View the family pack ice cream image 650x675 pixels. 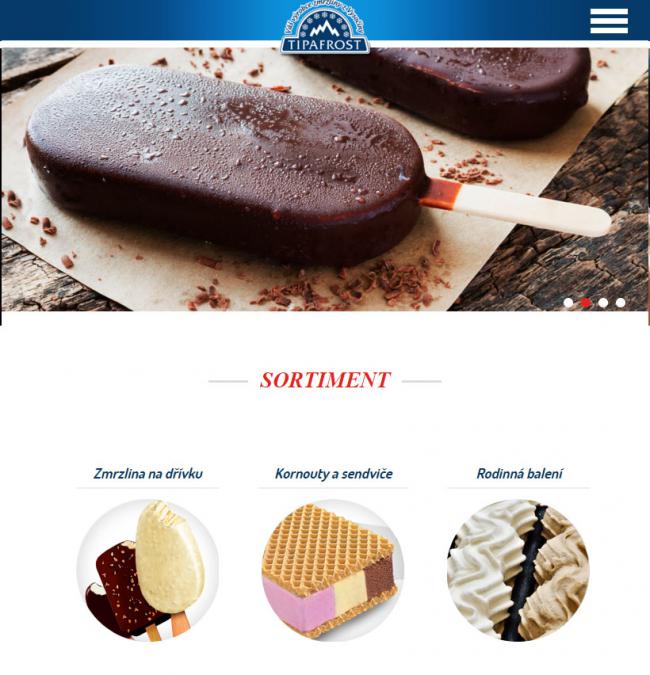(518, 570)
